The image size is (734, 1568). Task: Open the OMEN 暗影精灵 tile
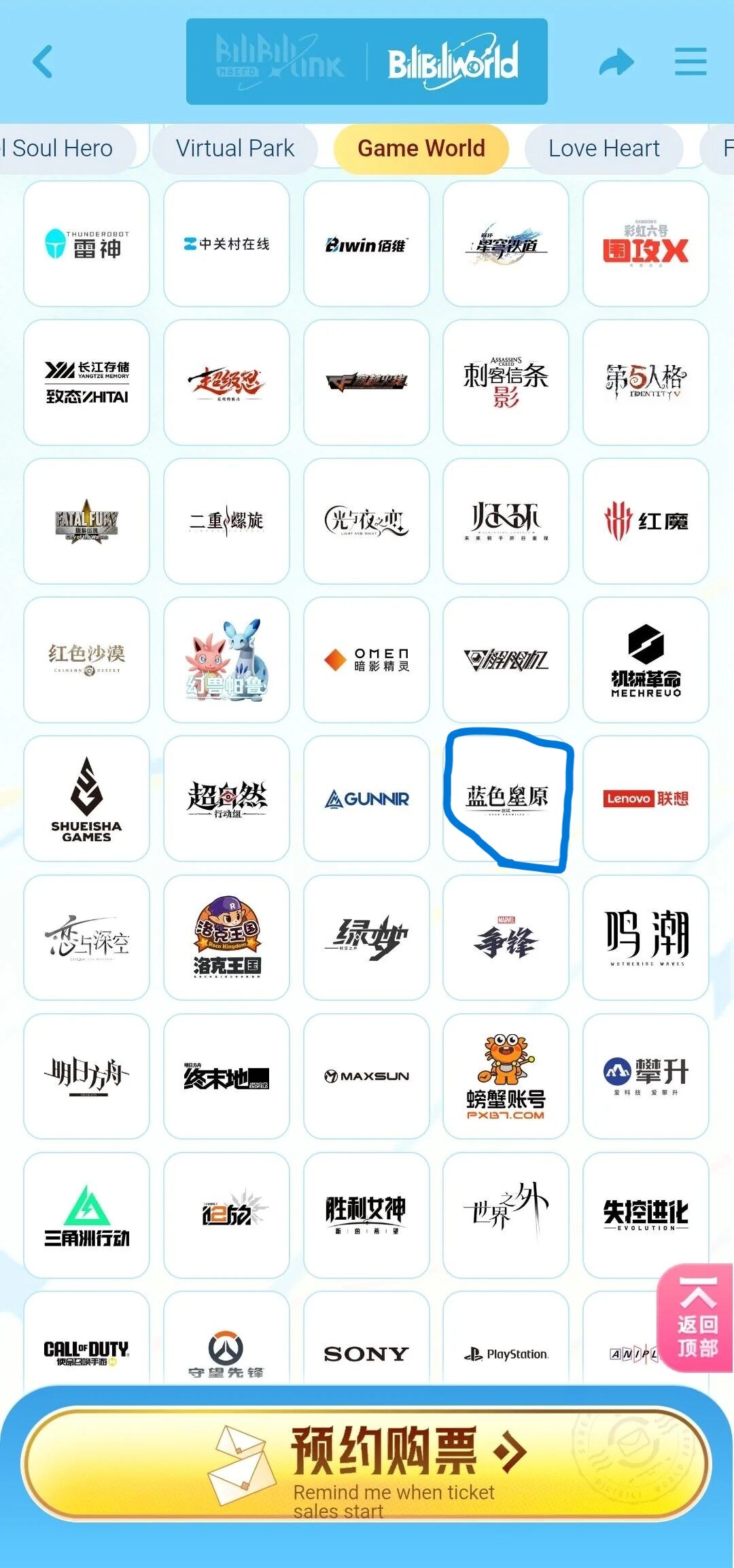click(x=366, y=660)
